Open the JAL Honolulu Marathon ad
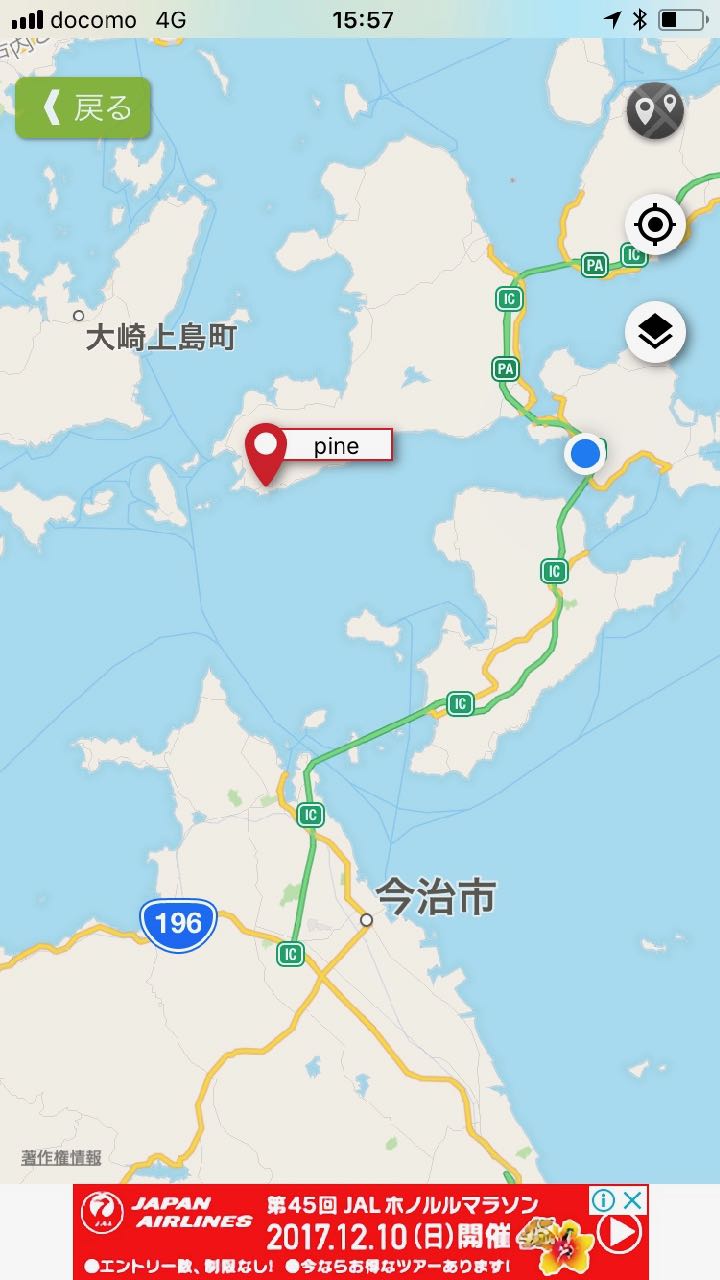The height and width of the screenshot is (1280, 720). (x=360, y=1232)
